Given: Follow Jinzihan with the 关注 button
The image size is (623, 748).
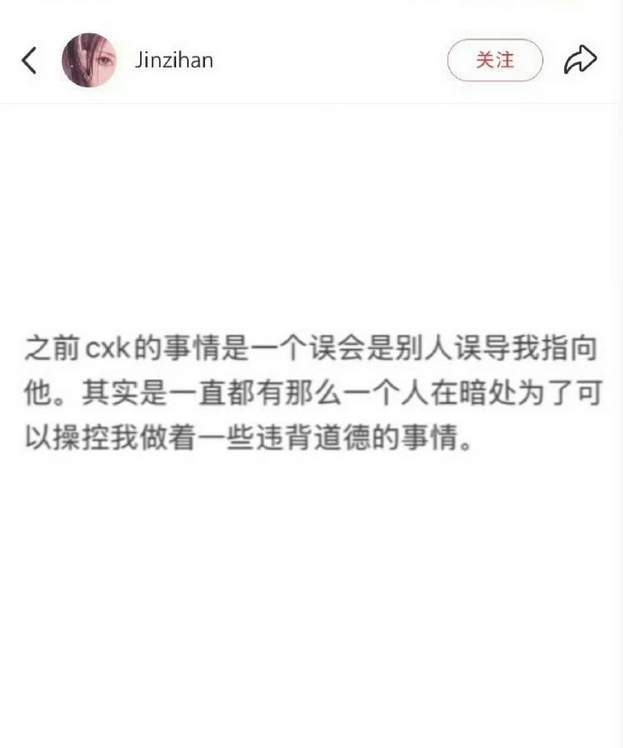Looking at the screenshot, I should [x=494, y=60].
